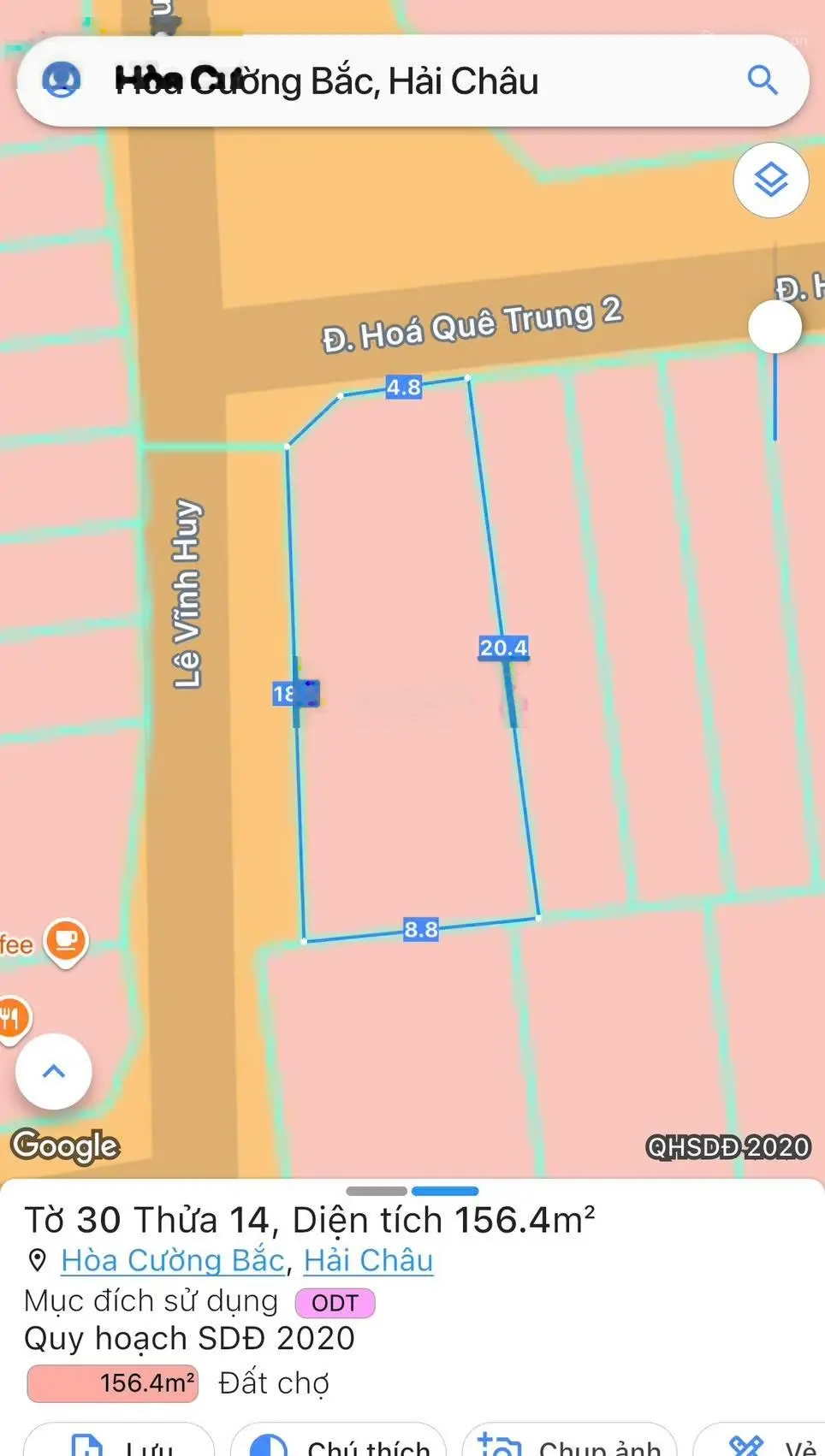Save this land plot with Lưu

[120, 1444]
